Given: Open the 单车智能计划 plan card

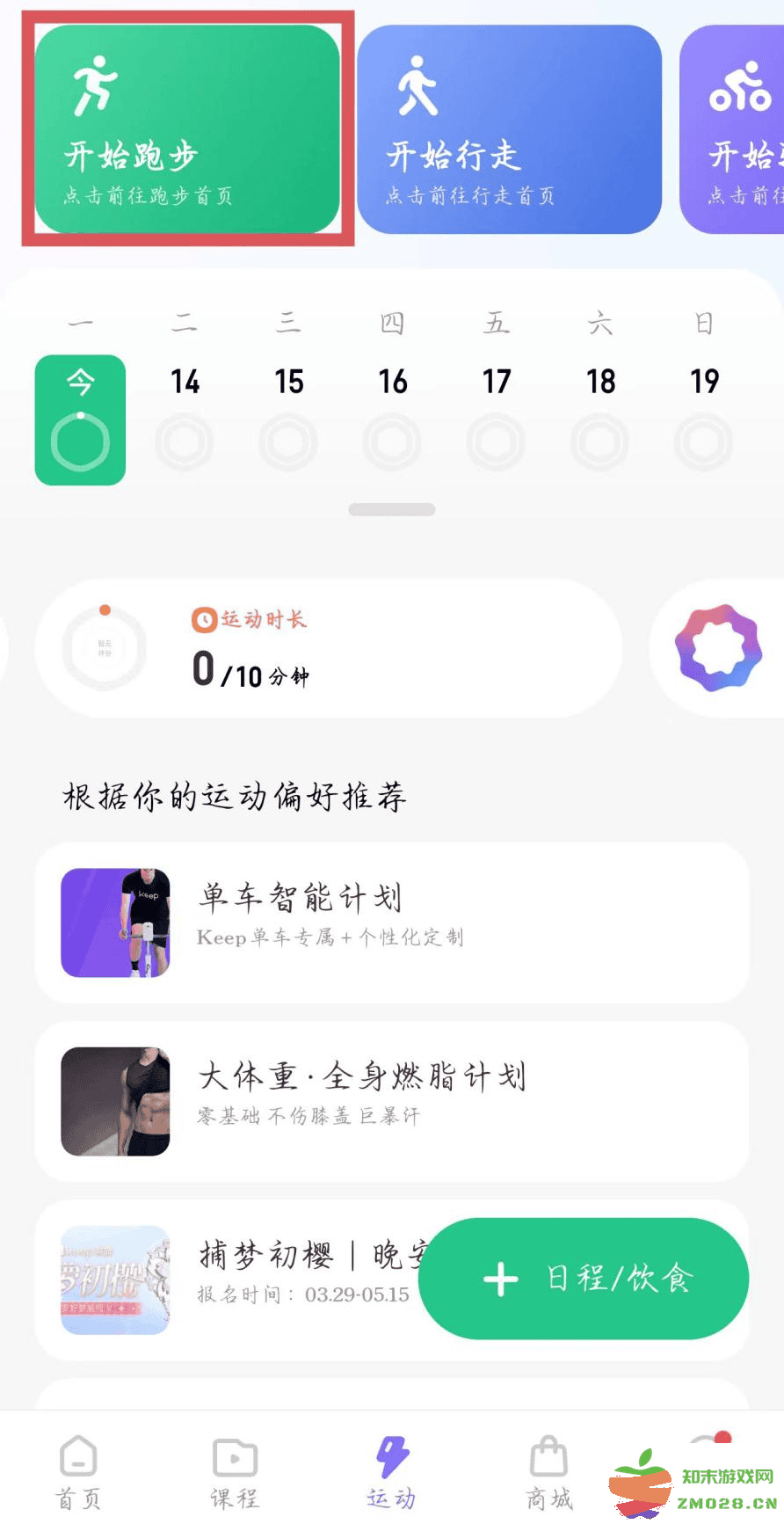Looking at the screenshot, I should pos(392,922).
